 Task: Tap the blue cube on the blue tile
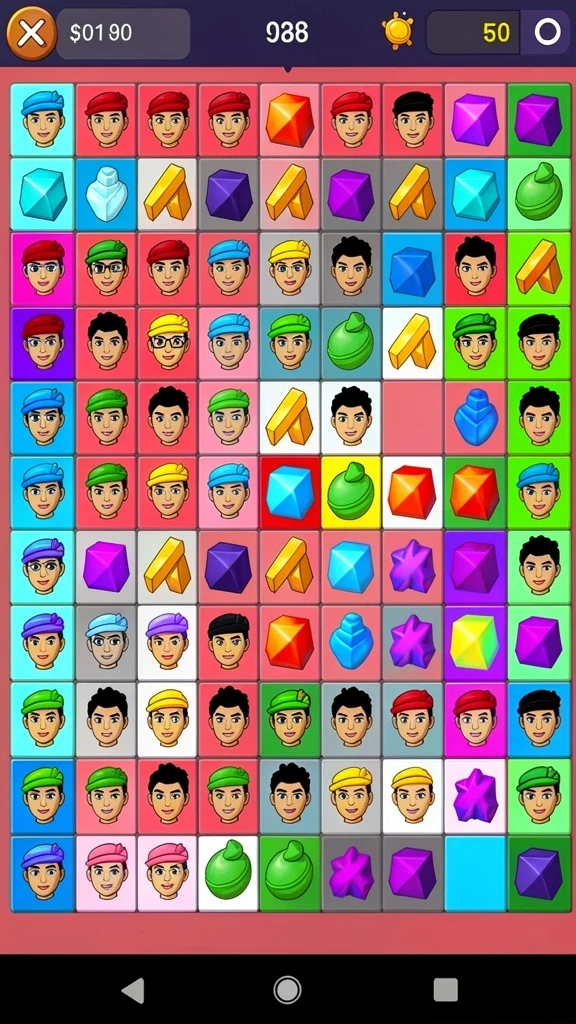(411, 270)
